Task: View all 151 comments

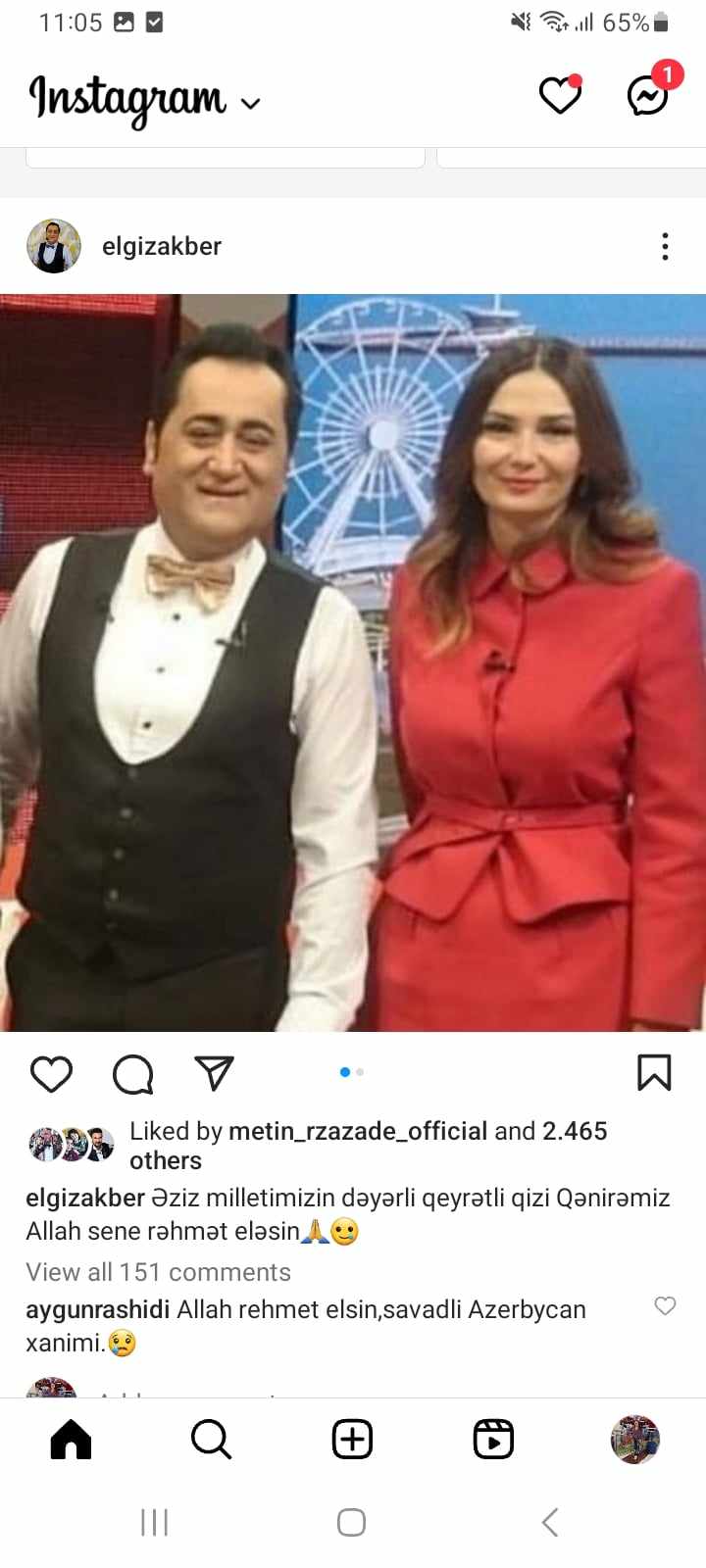Action: tap(158, 1272)
